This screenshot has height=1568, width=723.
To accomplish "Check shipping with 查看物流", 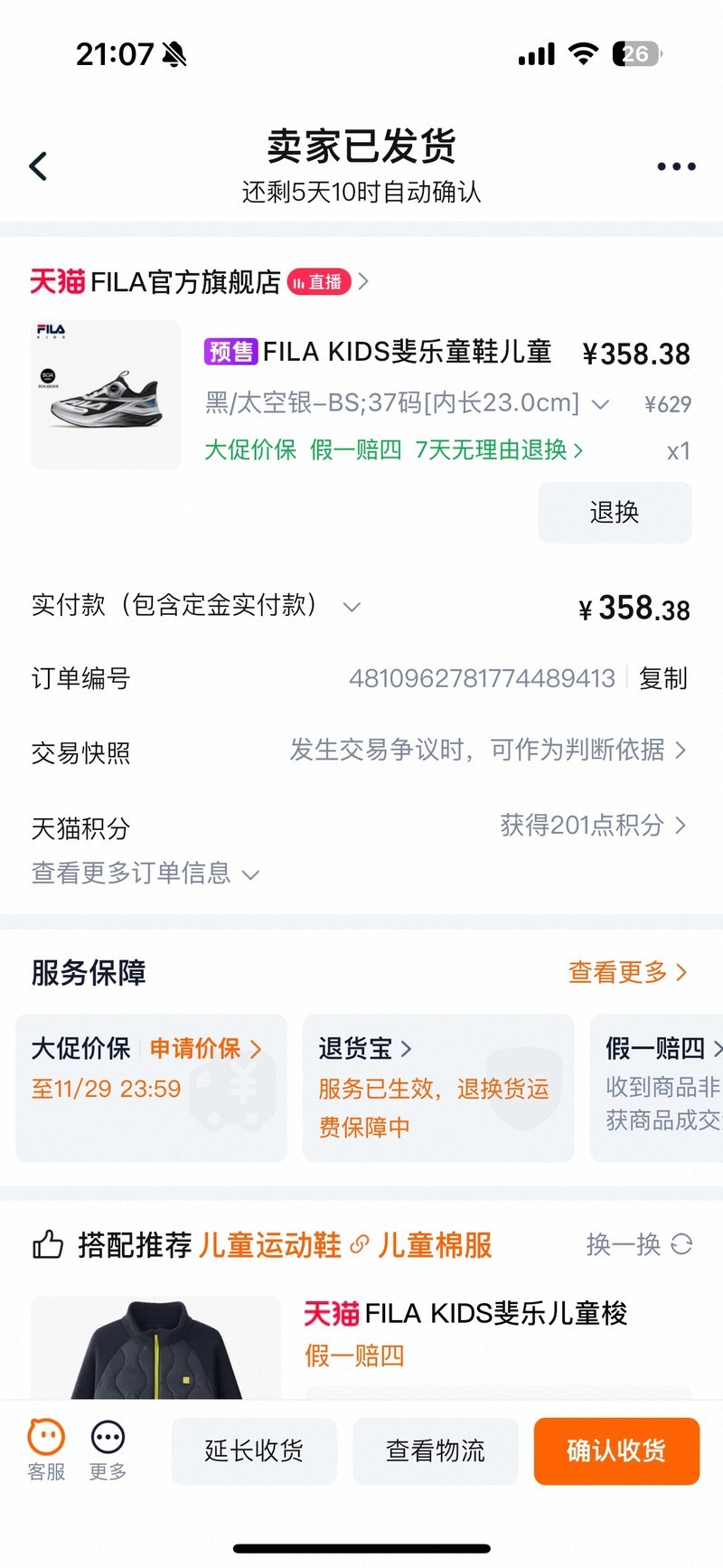I will tap(436, 1451).
